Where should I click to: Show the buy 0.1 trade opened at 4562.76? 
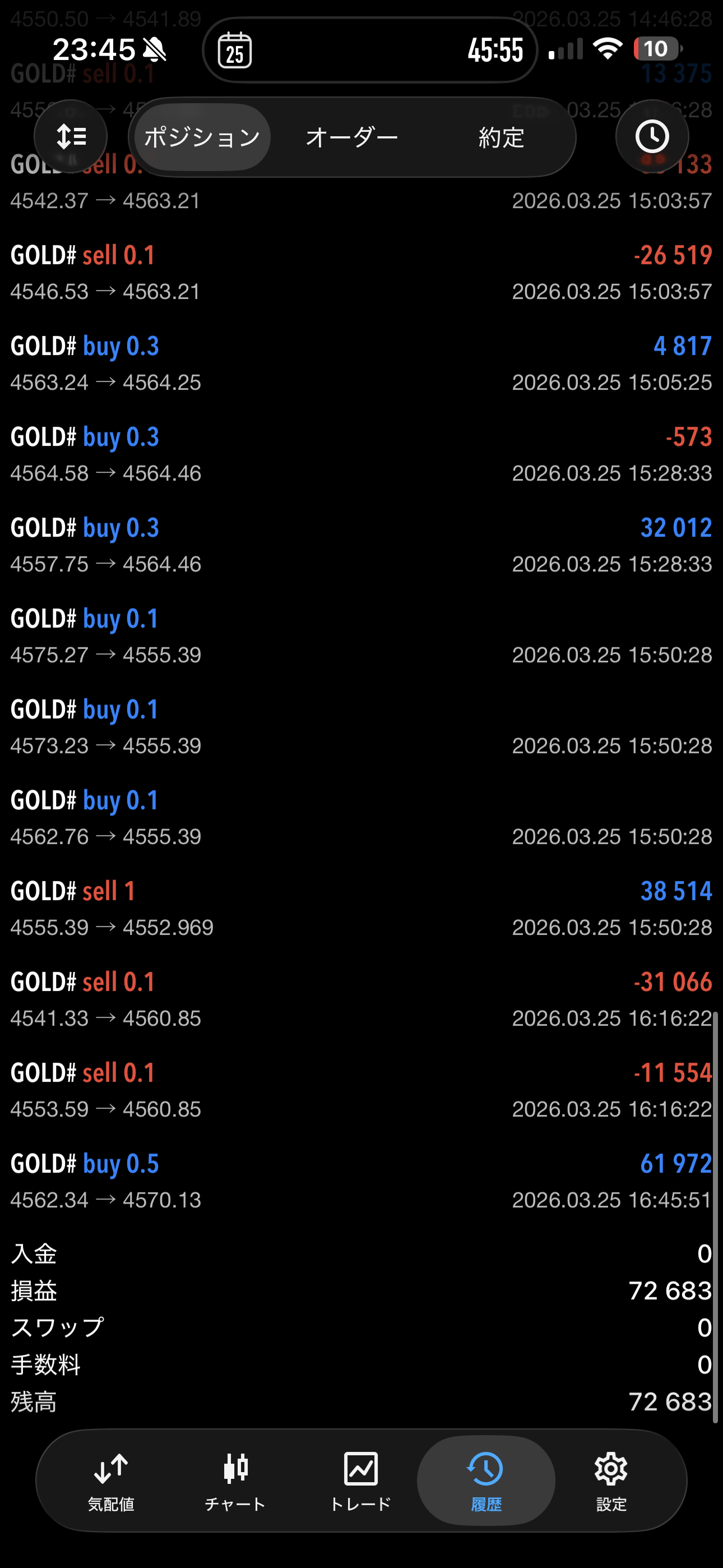click(361, 818)
